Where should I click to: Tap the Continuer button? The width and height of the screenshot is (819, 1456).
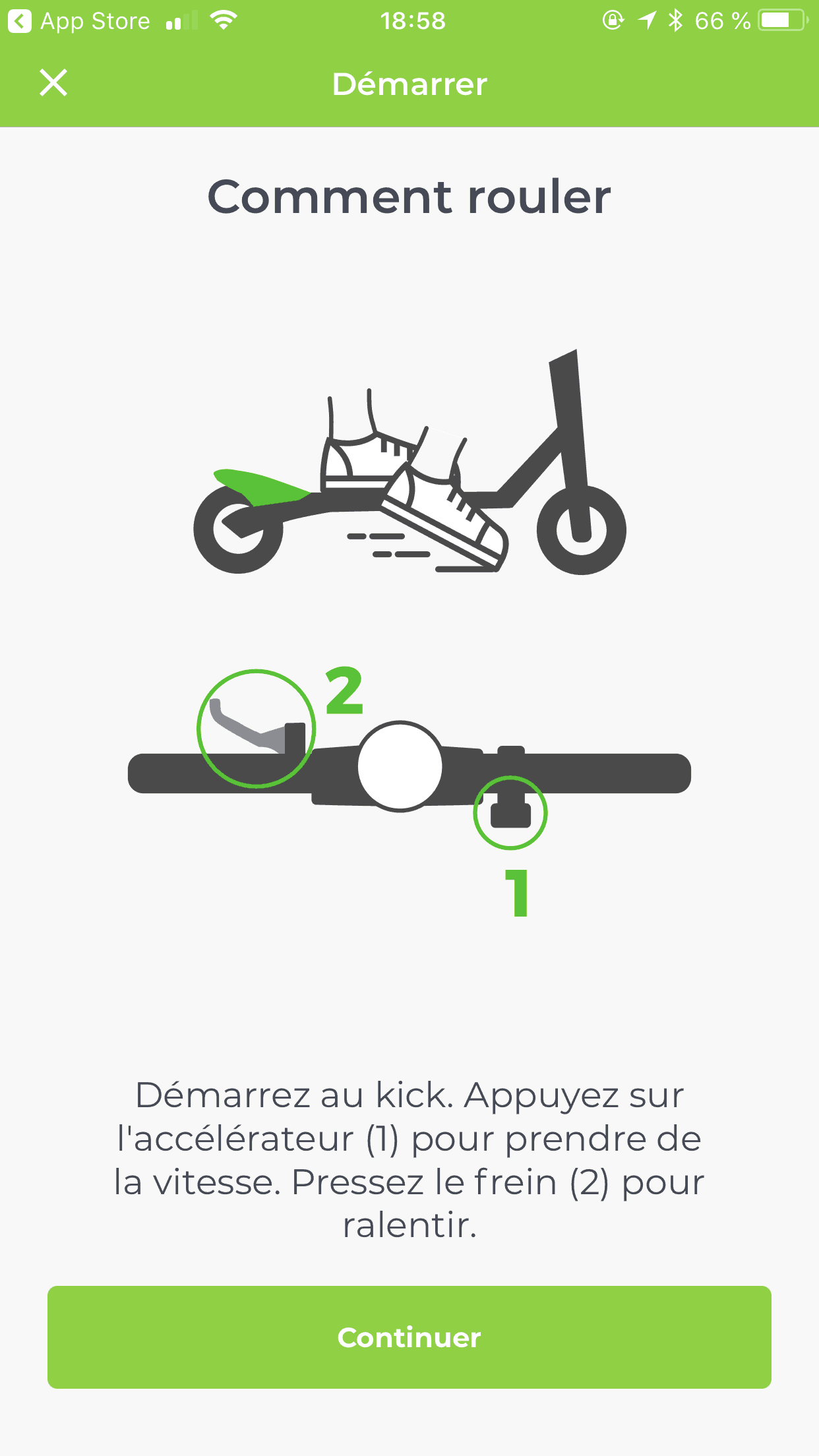(409, 1337)
